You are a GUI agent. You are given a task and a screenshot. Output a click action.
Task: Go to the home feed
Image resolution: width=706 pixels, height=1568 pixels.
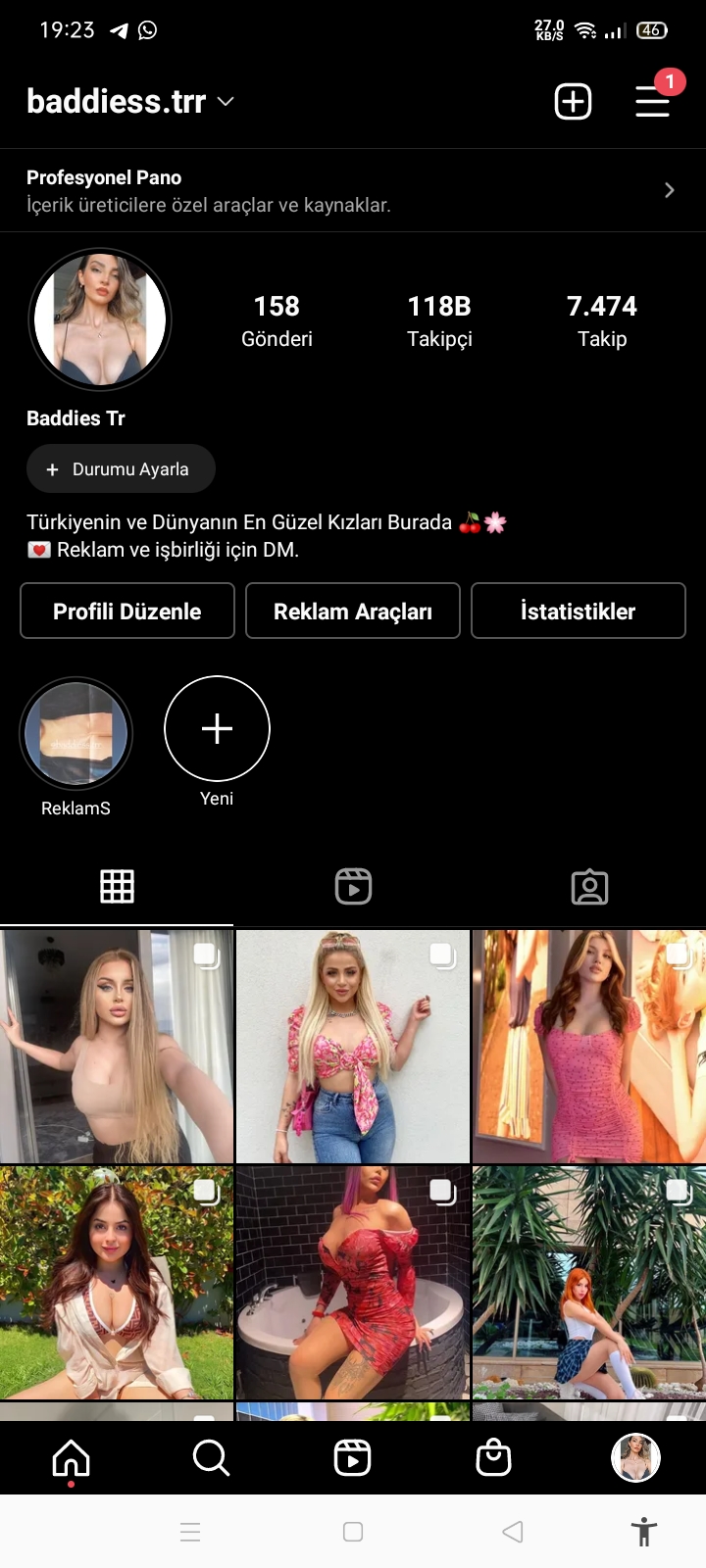pyautogui.click(x=71, y=1458)
